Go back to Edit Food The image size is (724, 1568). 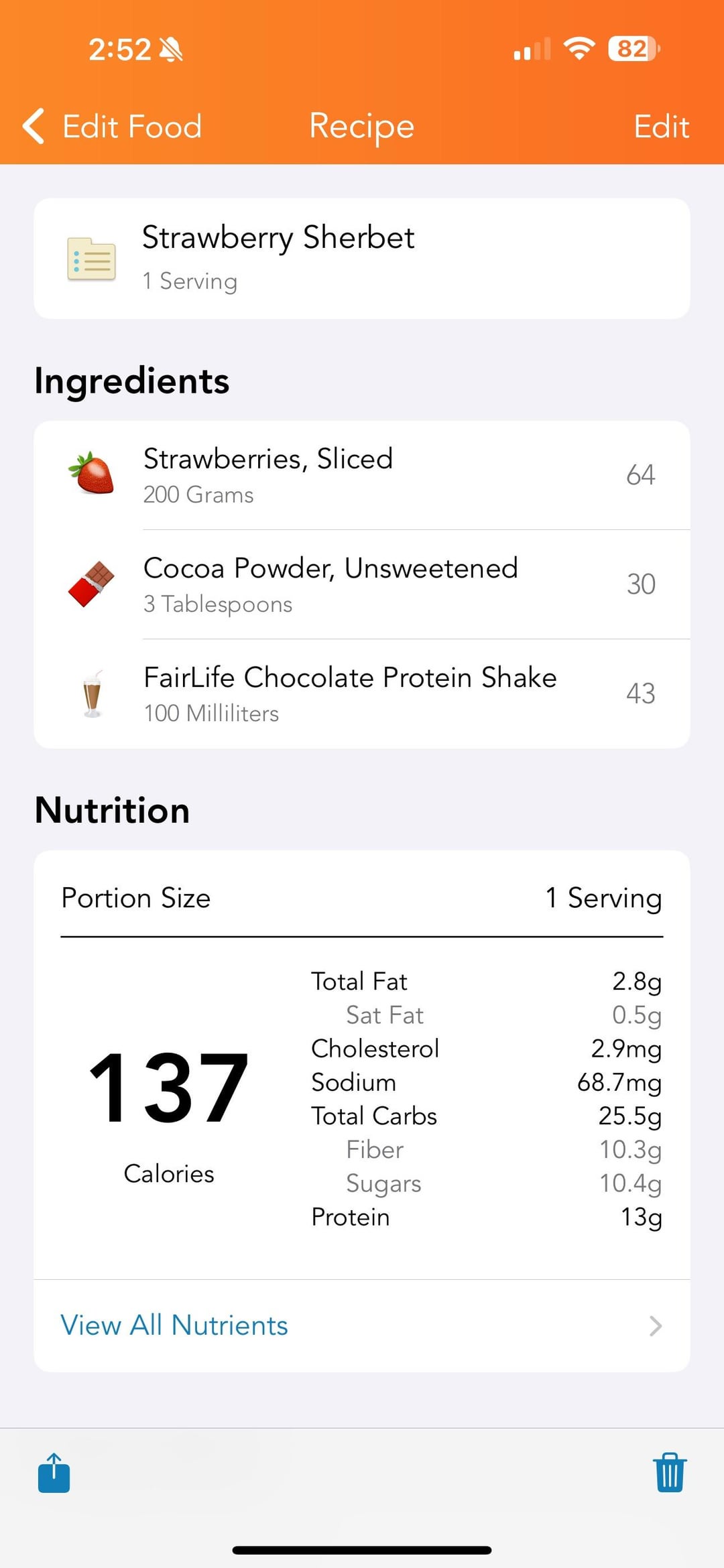point(113,126)
